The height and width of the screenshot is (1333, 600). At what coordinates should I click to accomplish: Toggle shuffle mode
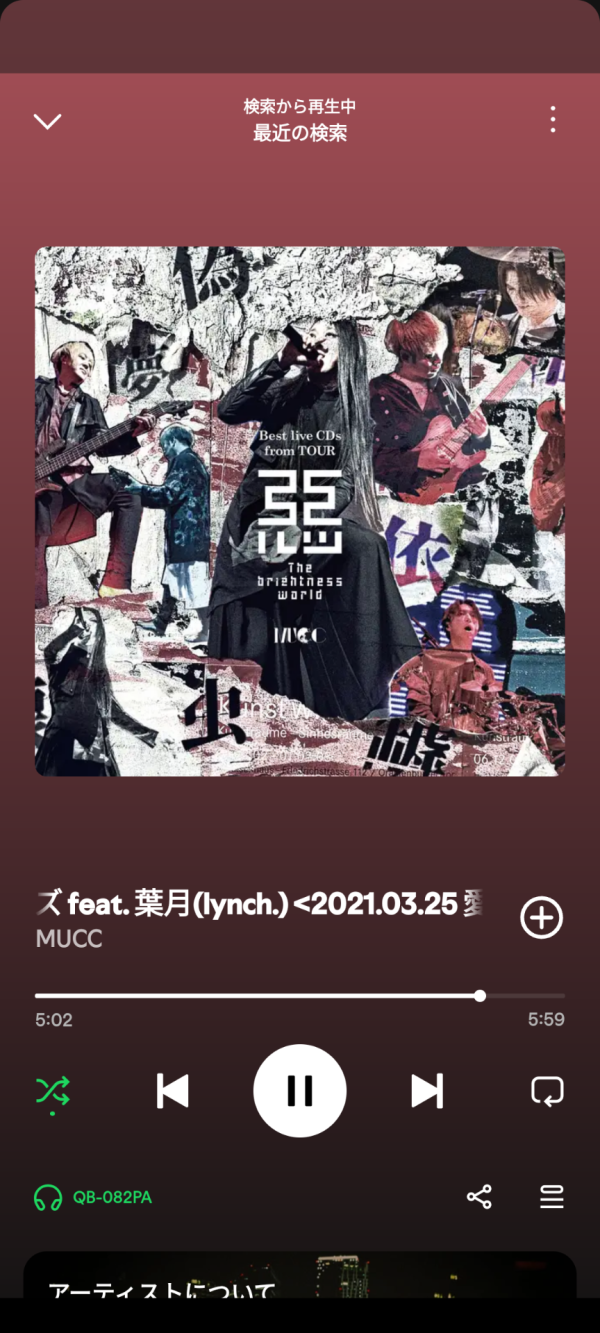pyautogui.click(x=52, y=1091)
